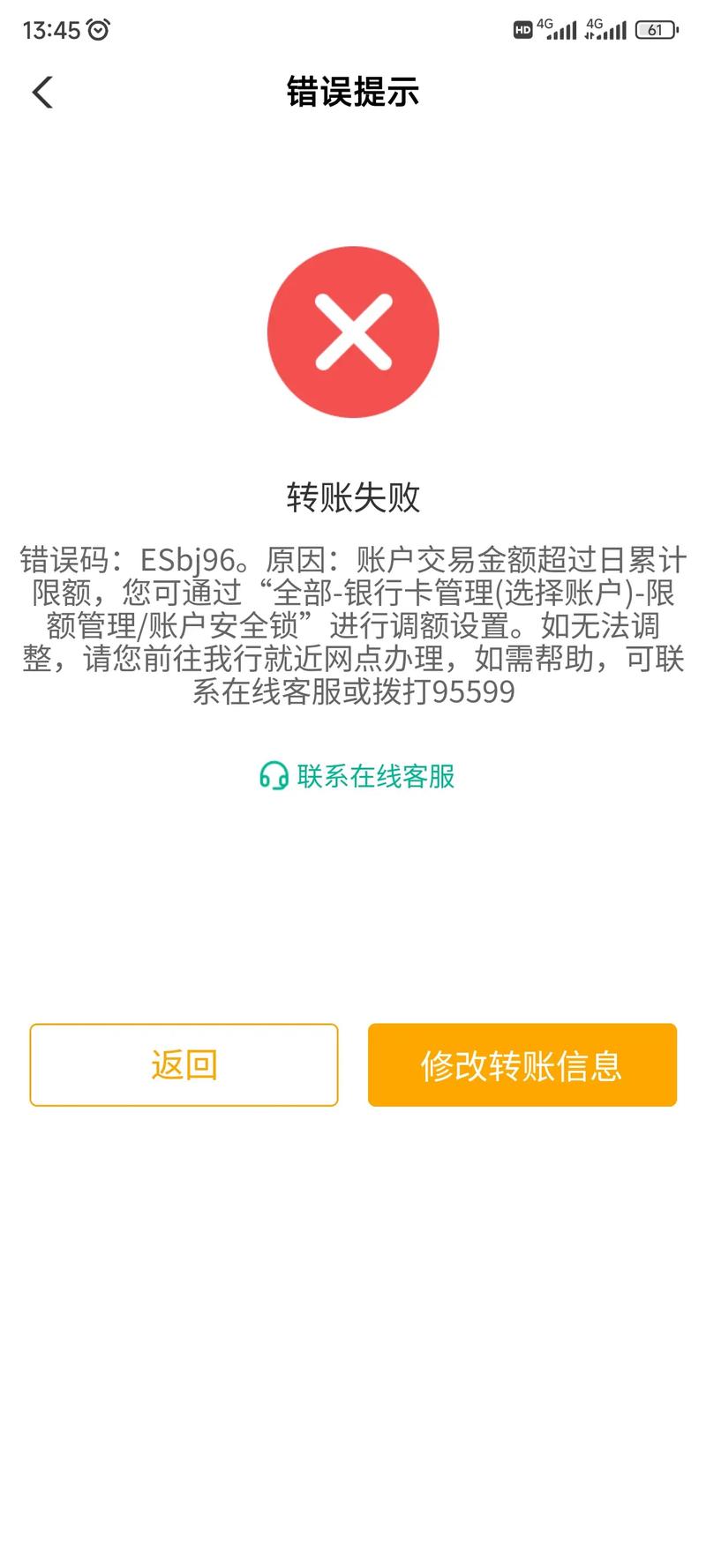
Task: Tap the 返回 button
Action: 184,1064
